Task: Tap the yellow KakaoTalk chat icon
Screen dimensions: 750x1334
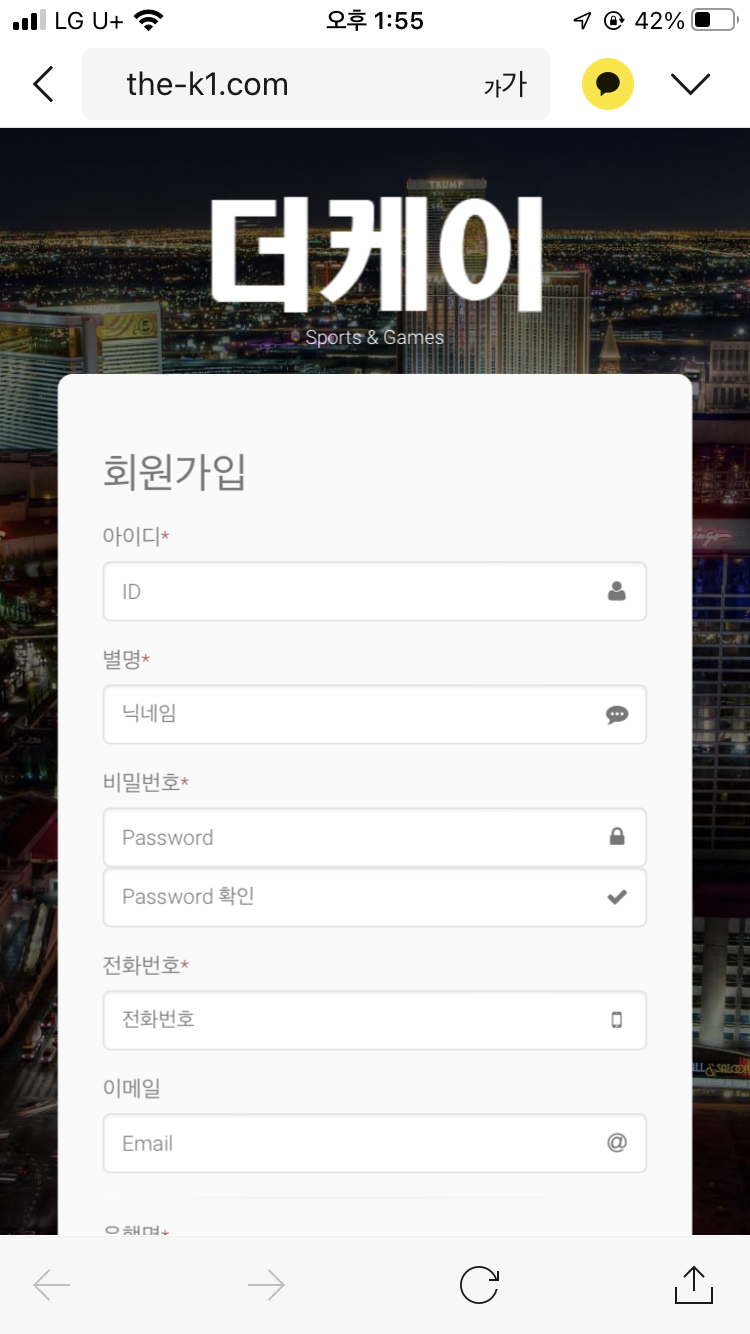Action: 608,85
